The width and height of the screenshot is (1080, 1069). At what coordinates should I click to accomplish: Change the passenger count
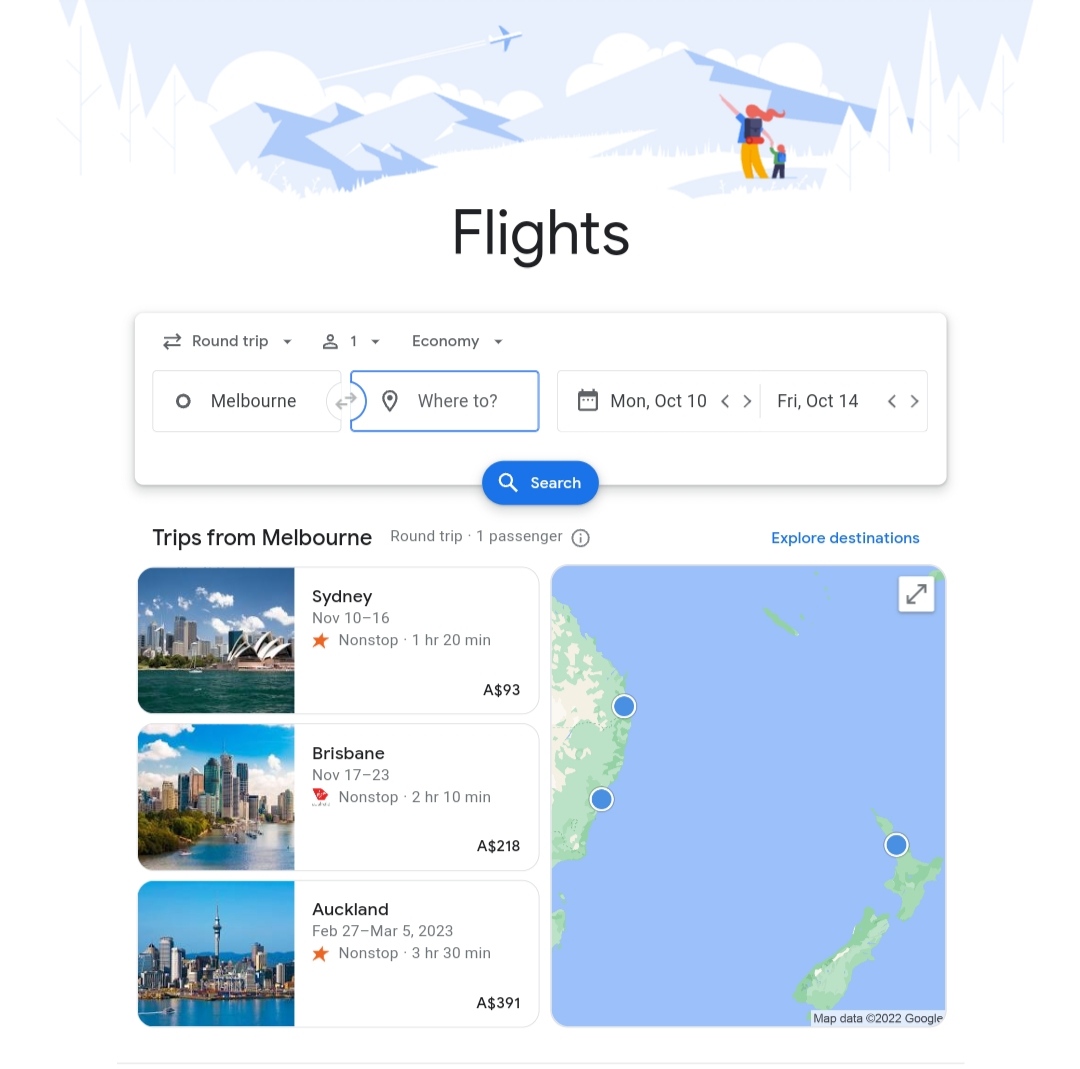[x=351, y=341]
